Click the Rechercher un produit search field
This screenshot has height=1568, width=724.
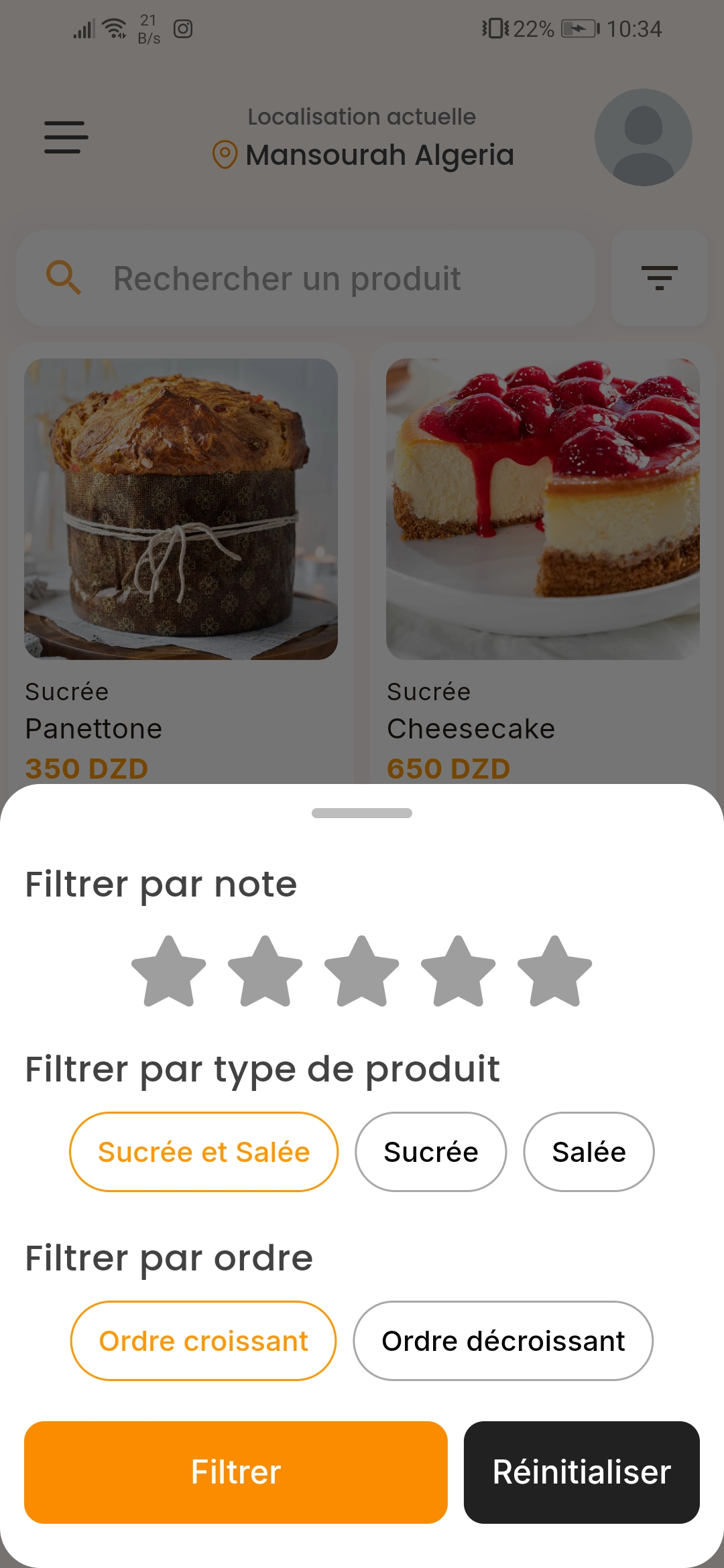tap(288, 277)
